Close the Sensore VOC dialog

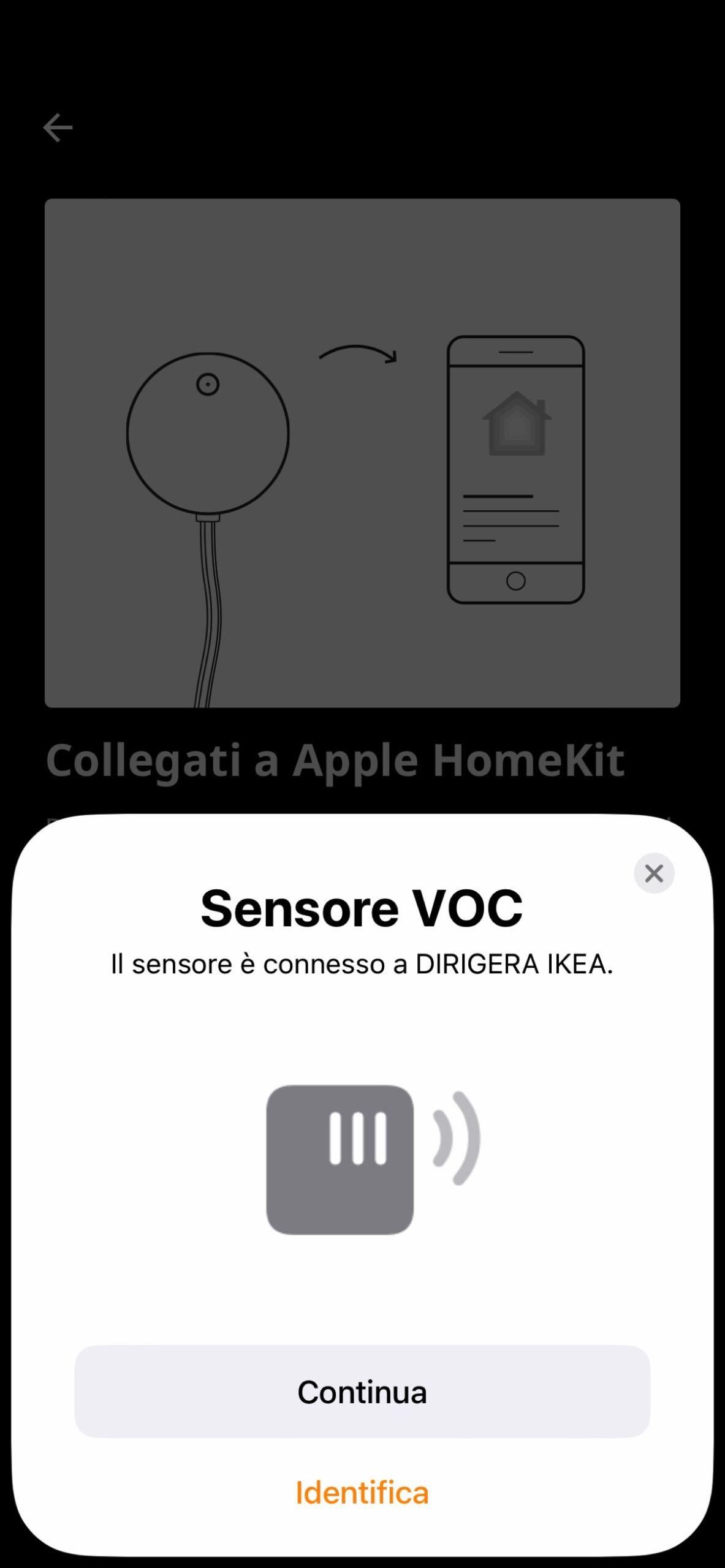[x=654, y=873]
